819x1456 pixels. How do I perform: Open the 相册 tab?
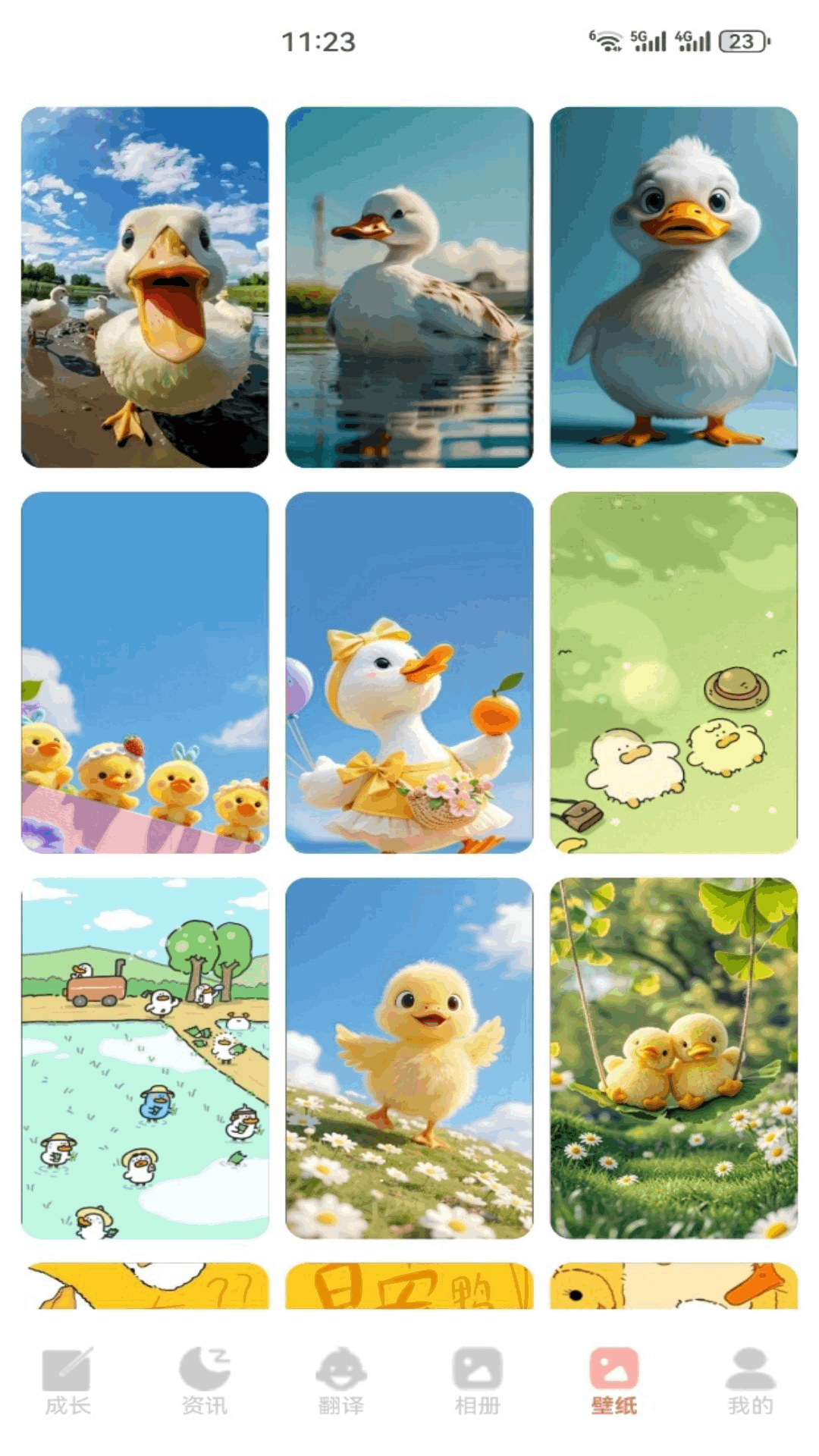pyautogui.click(x=478, y=1382)
